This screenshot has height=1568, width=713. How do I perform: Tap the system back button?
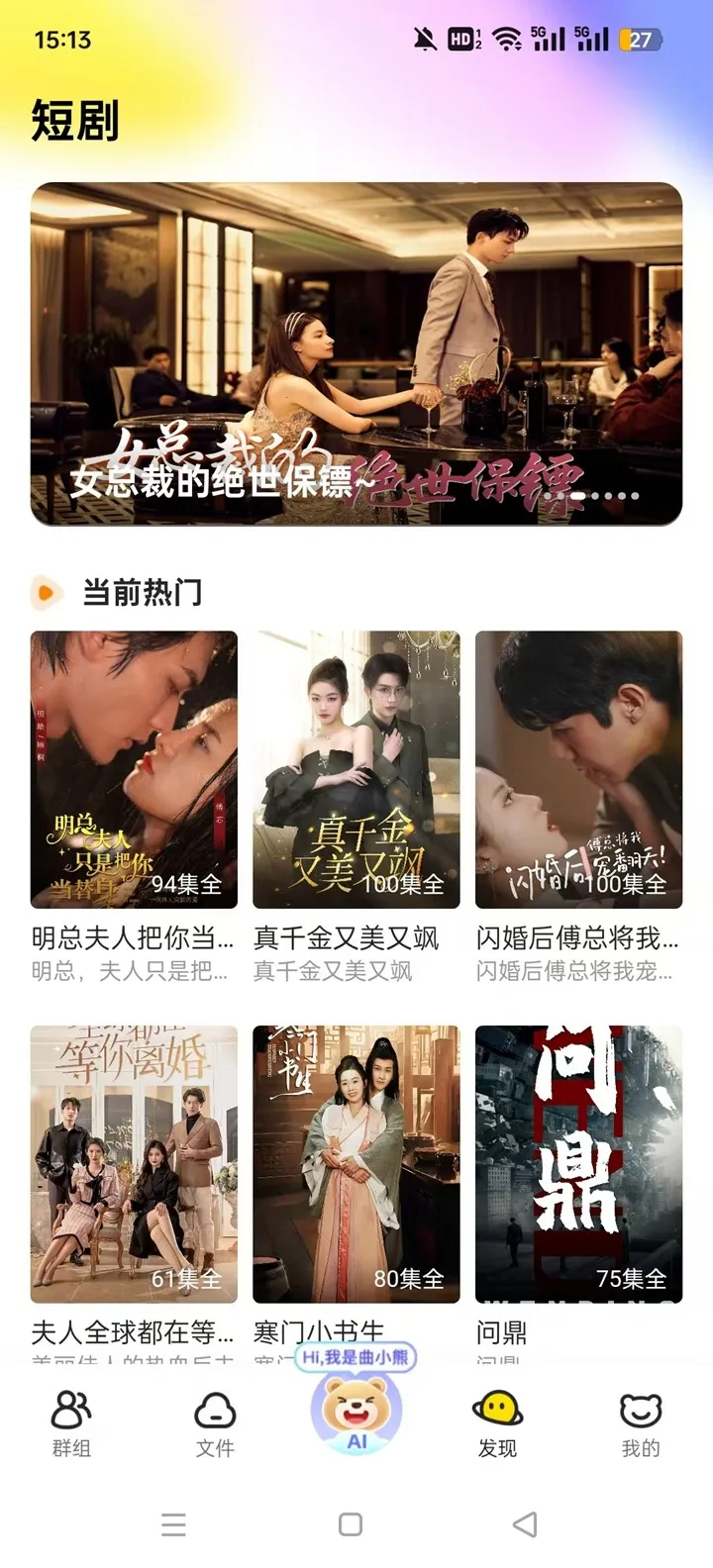[x=525, y=1524]
